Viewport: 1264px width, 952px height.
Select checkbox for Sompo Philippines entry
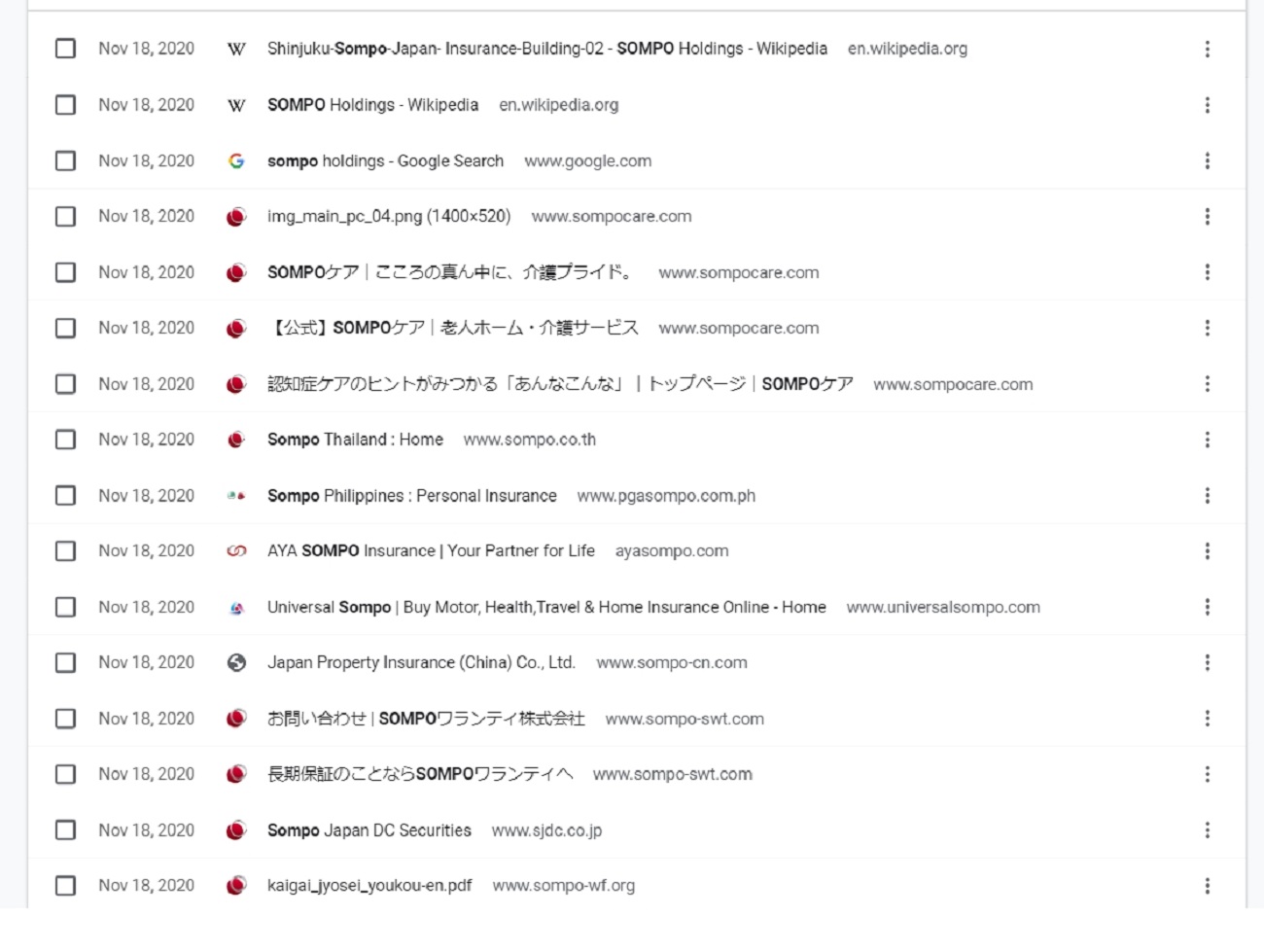click(x=65, y=496)
